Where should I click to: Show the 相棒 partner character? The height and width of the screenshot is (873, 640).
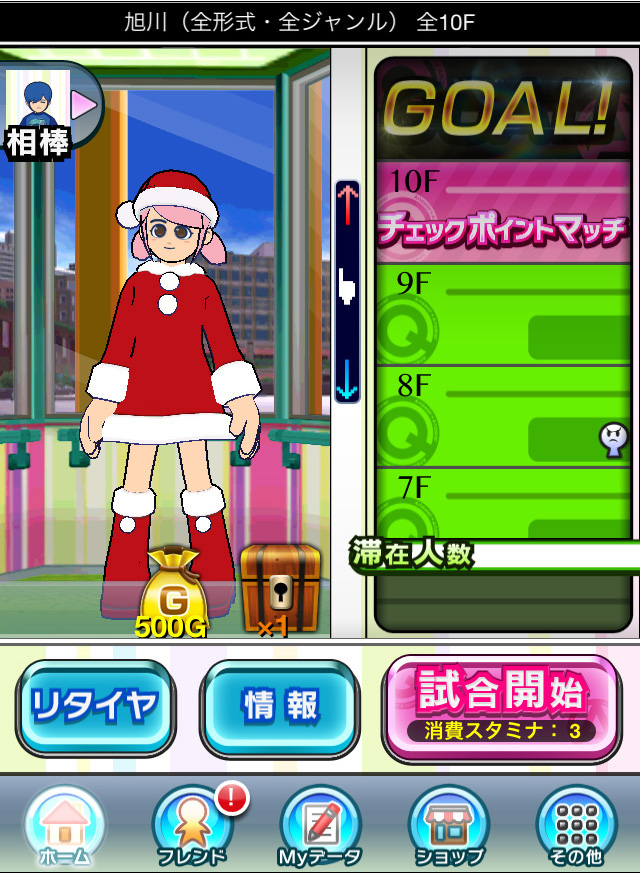(50, 110)
